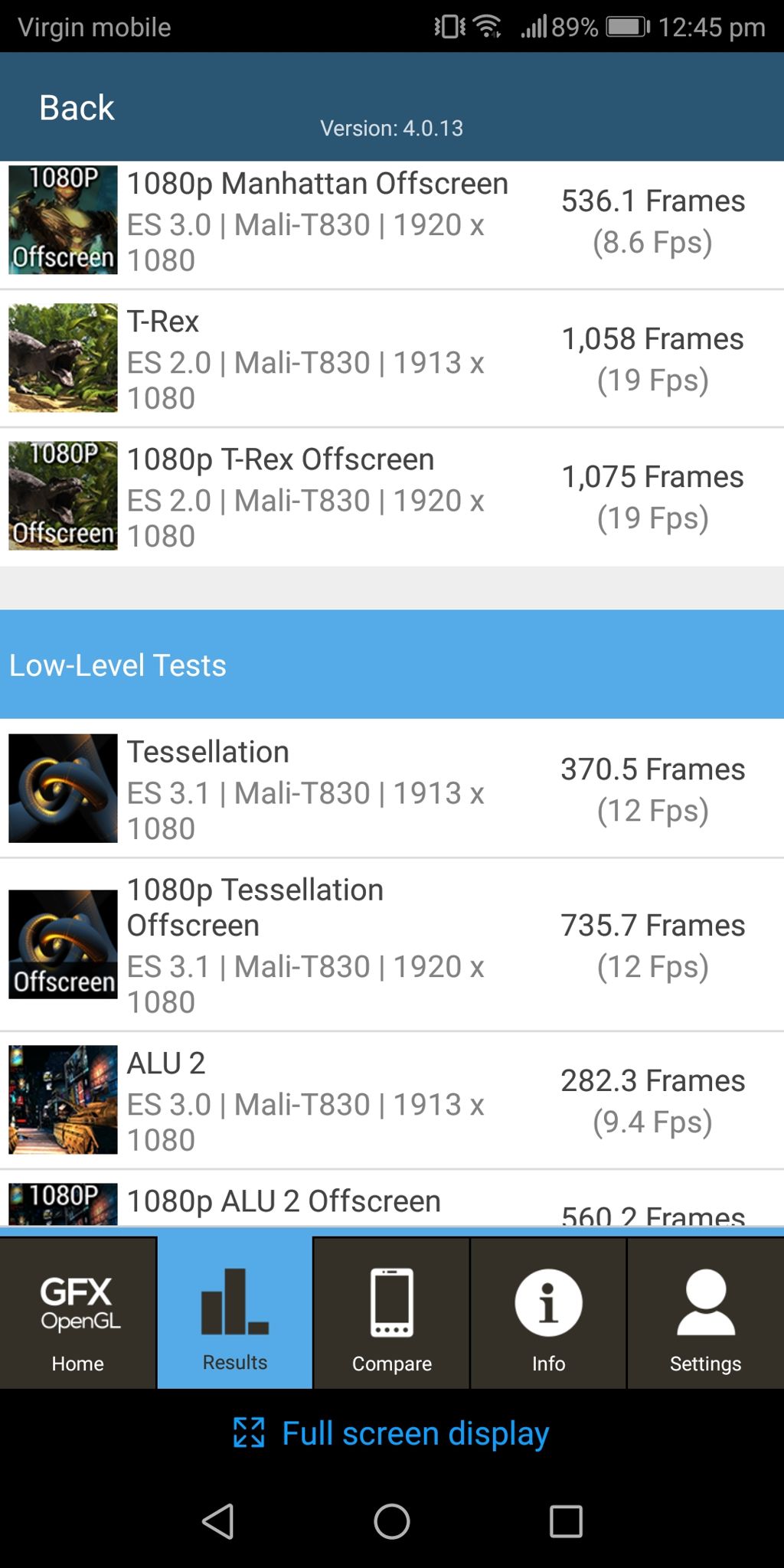Switch to the Compare tab
The image size is (784, 1568).
(x=391, y=1313)
